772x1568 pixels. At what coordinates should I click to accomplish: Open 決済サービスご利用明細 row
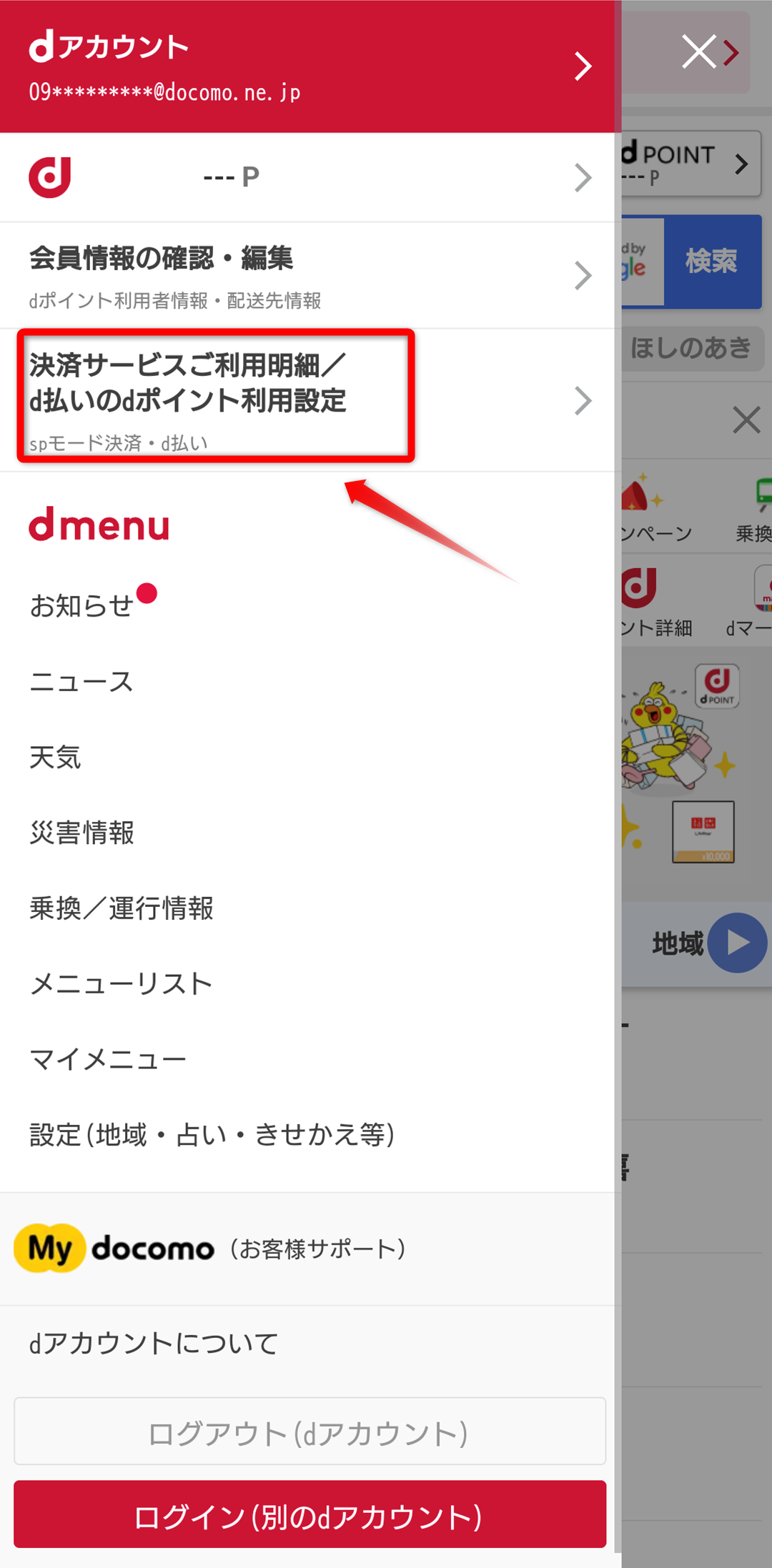click(x=307, y=400)
